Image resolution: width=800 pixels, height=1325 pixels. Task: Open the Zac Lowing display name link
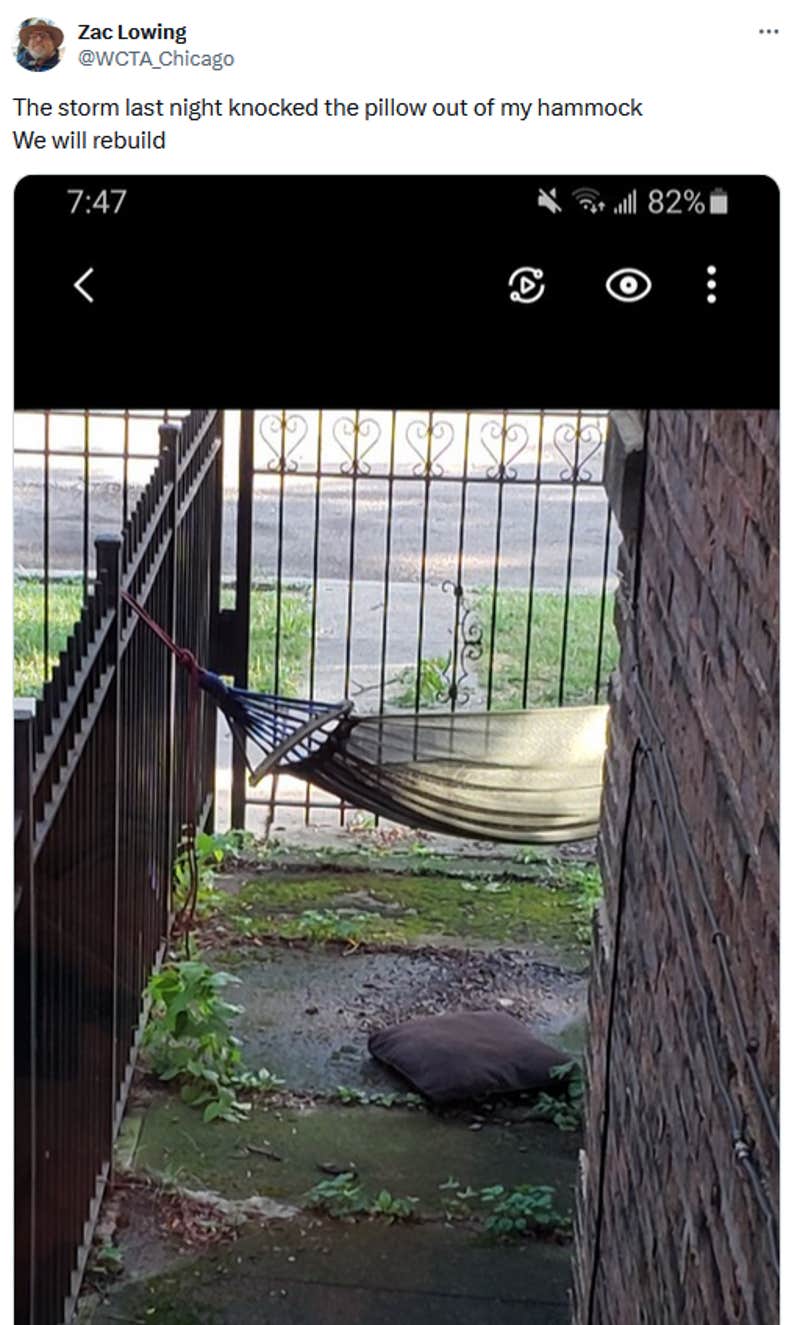pyautogui.click(x=132, y=33)
